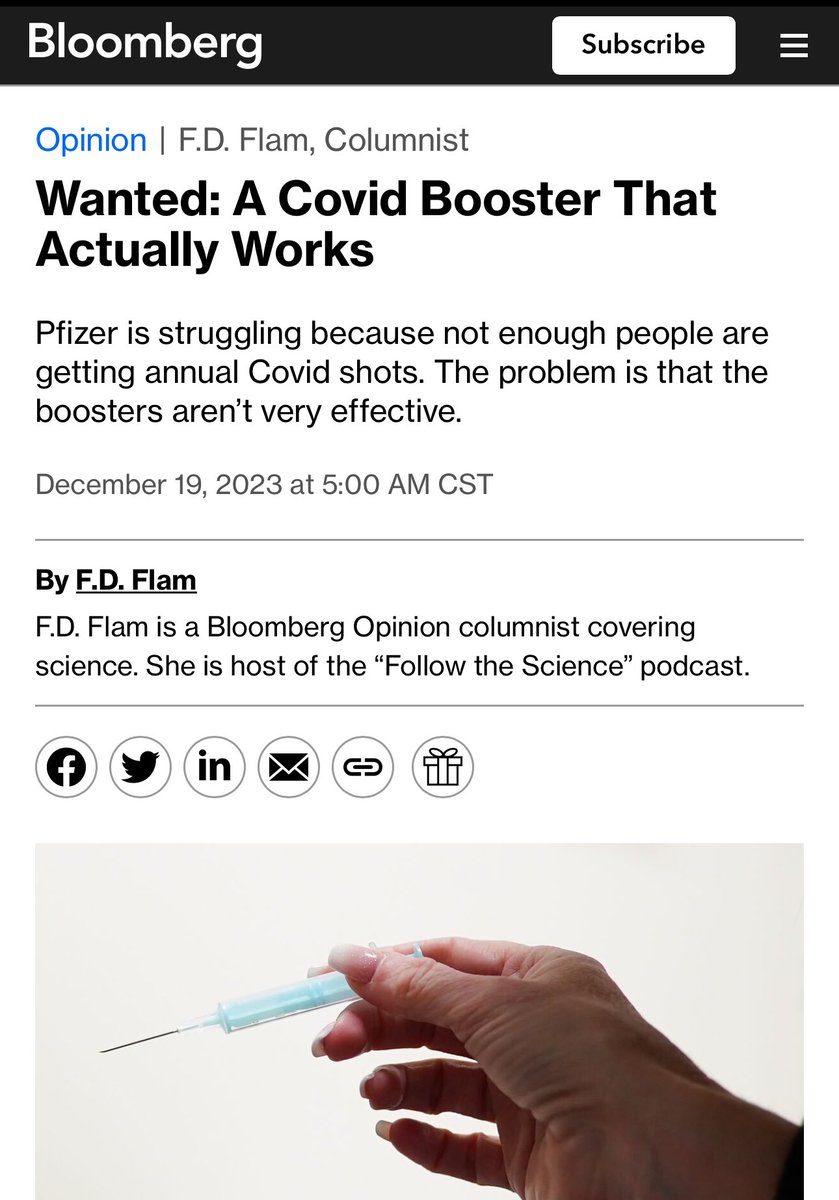Copy the article link
The height and width of the screenshot is (1200, 839).
tap(362, 767)
